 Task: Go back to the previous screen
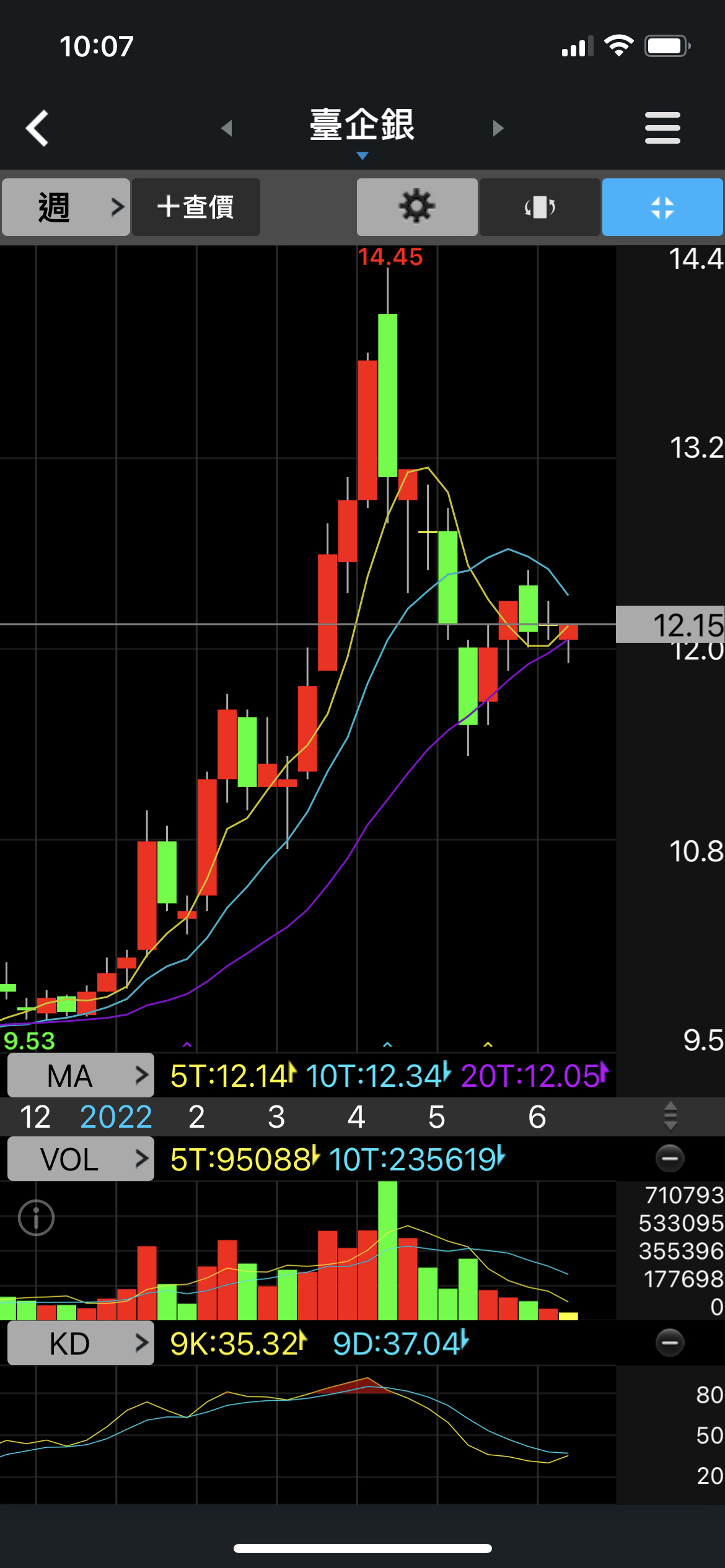click(x=37, y=128)
